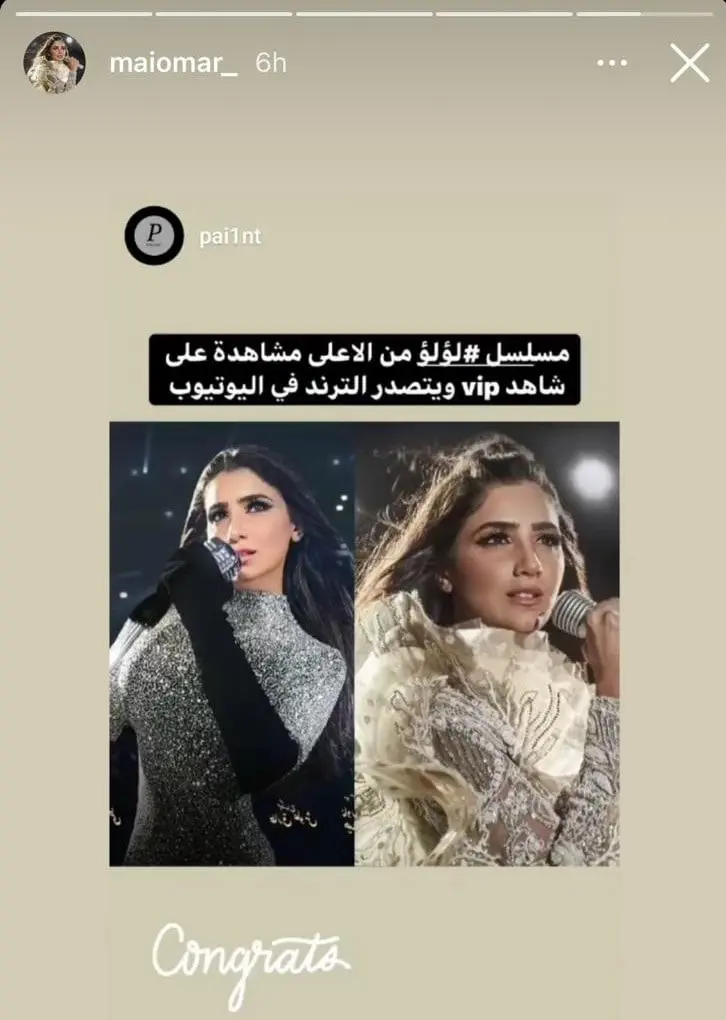The height and width of the screenshot is (1020, 726).
Task: Open the reshared pai1nt post
Action: (364, 640)
